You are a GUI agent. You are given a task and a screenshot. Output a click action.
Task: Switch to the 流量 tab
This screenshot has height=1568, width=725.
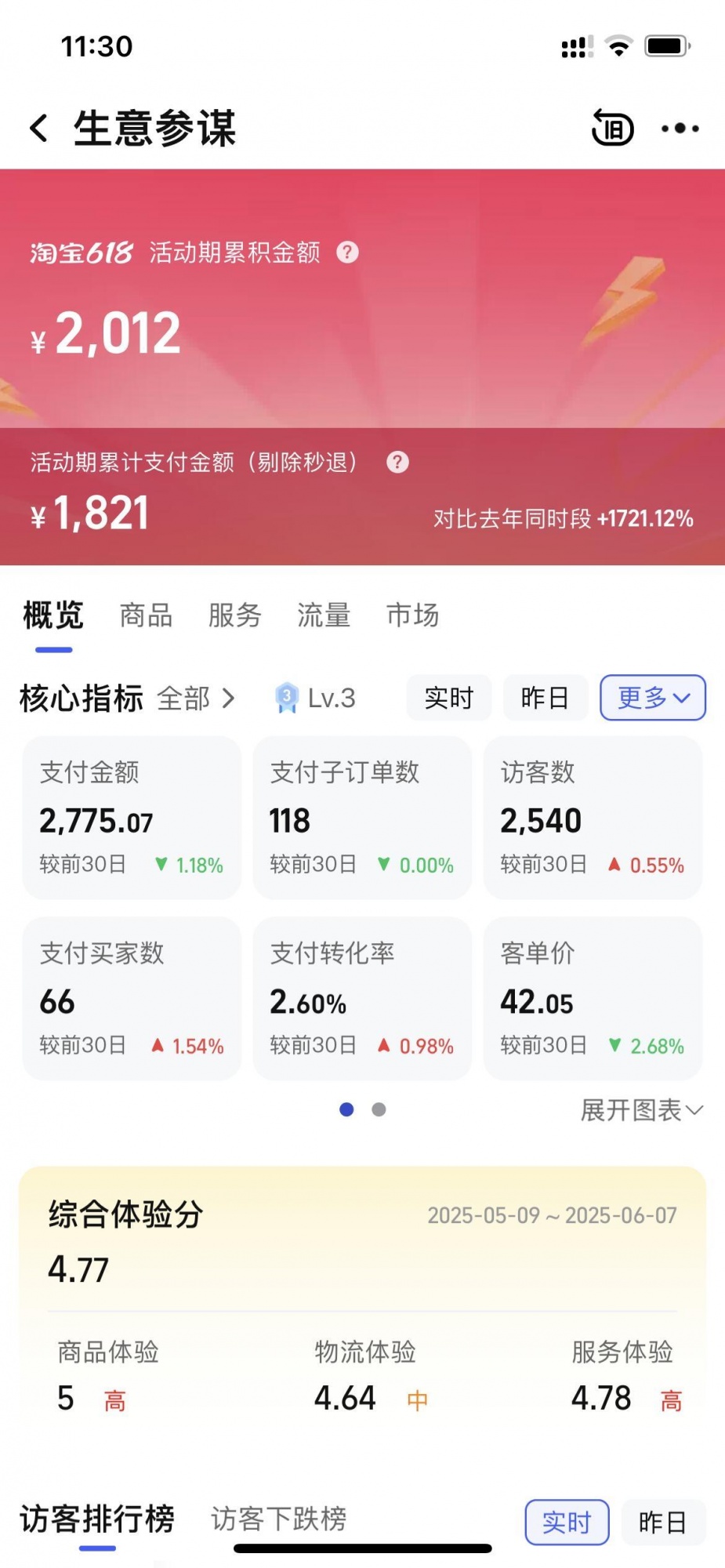[x=323, y=615]
